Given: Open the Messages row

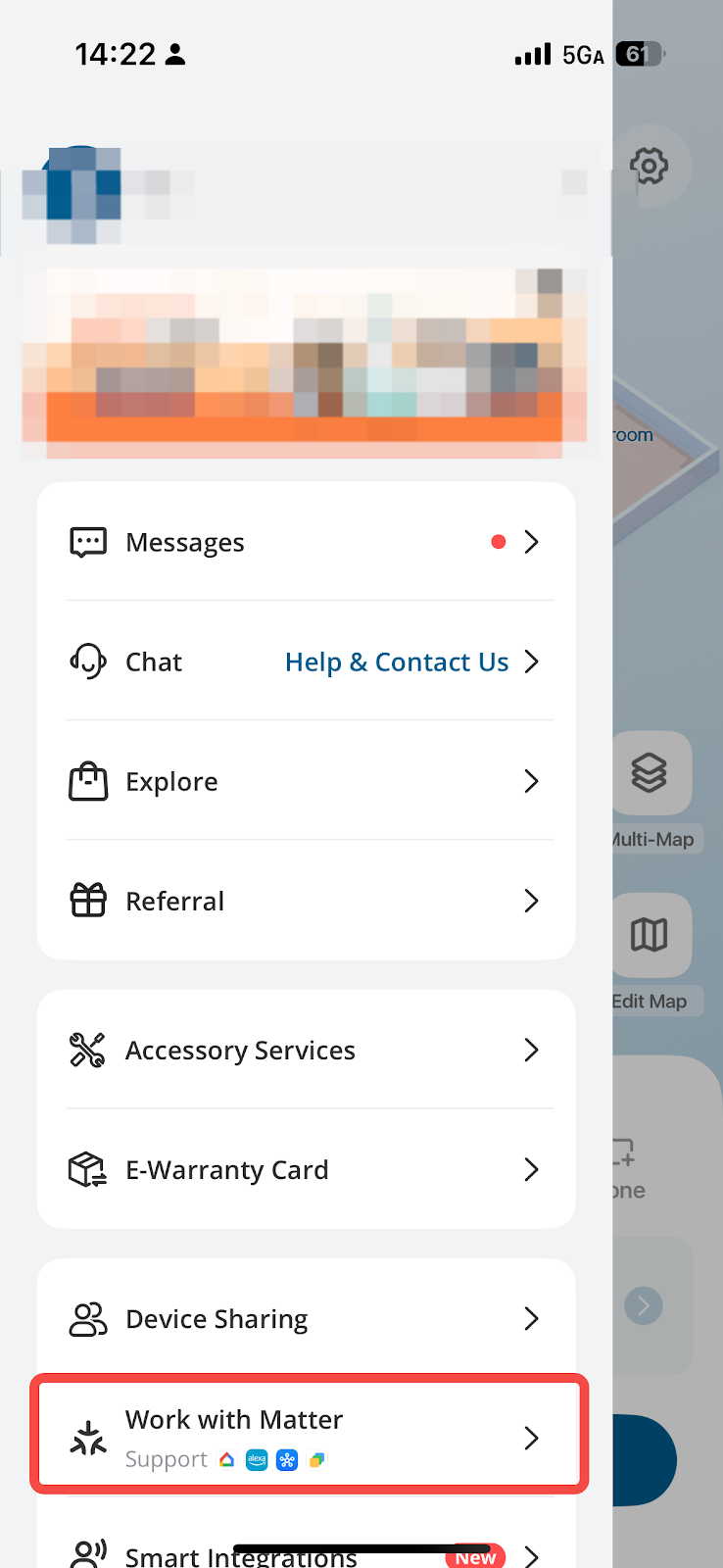Looking at the screenshot, I should point(306,542).
